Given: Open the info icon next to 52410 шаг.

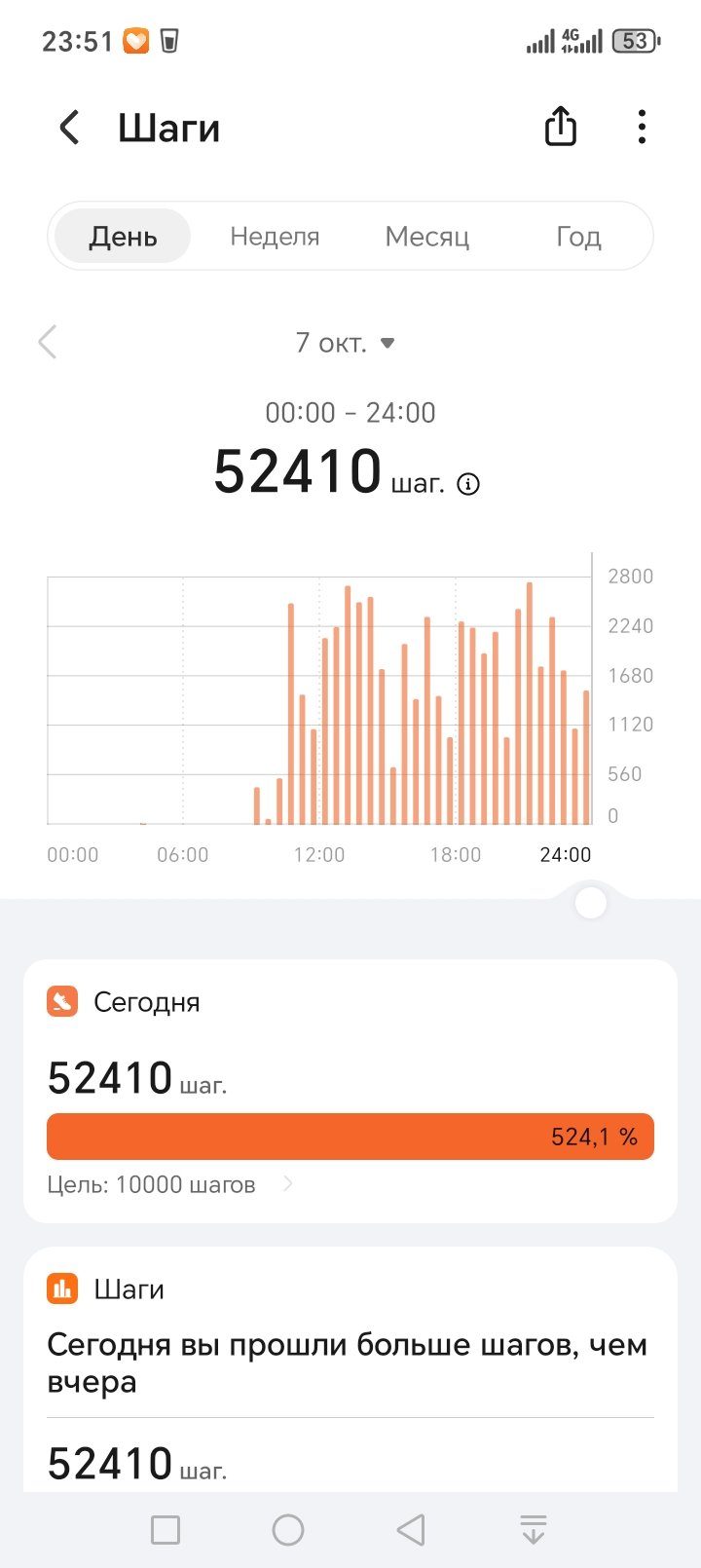Looking at the screenshot, I should (x=468, y=484).
